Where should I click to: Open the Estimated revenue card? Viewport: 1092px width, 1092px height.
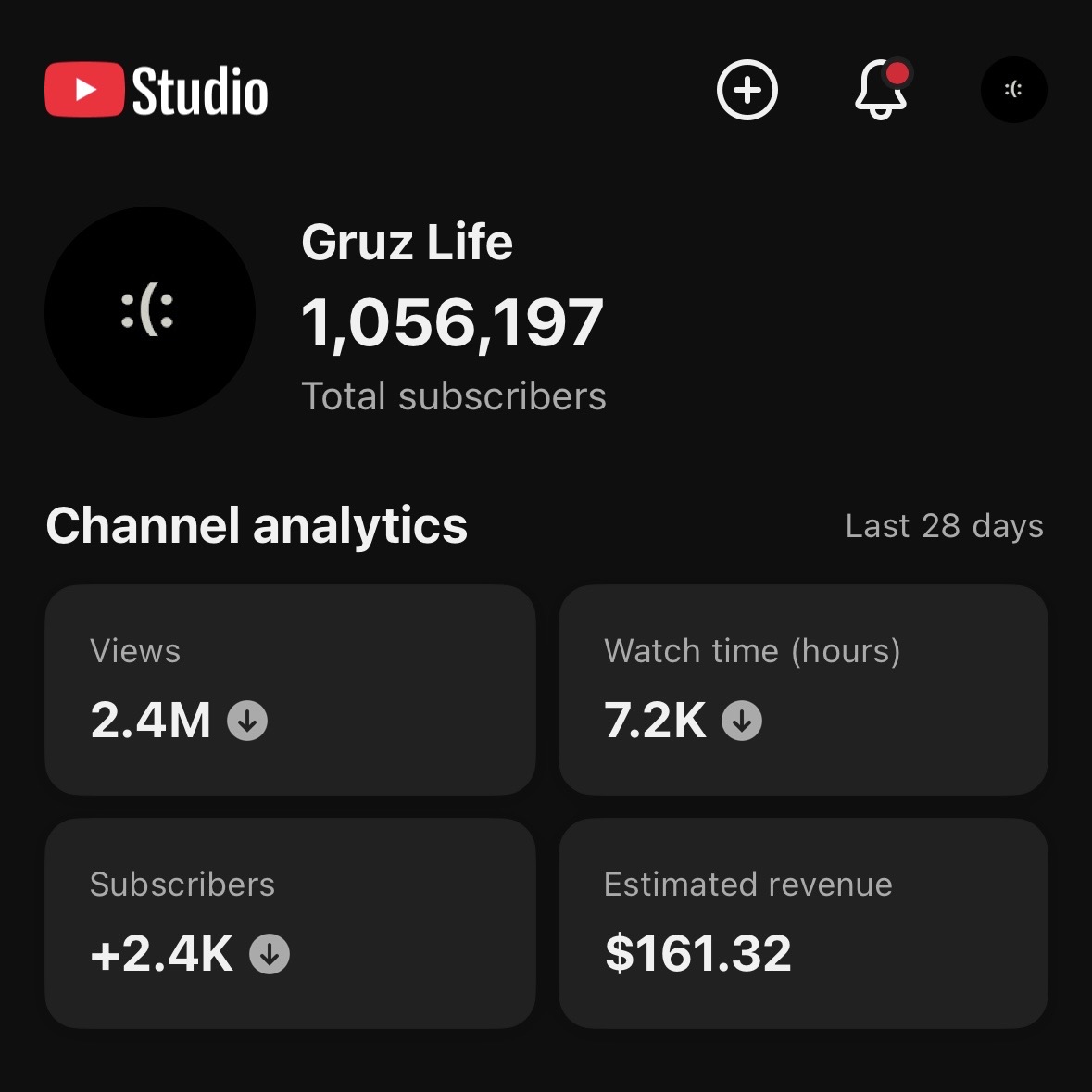click(803, 923)
